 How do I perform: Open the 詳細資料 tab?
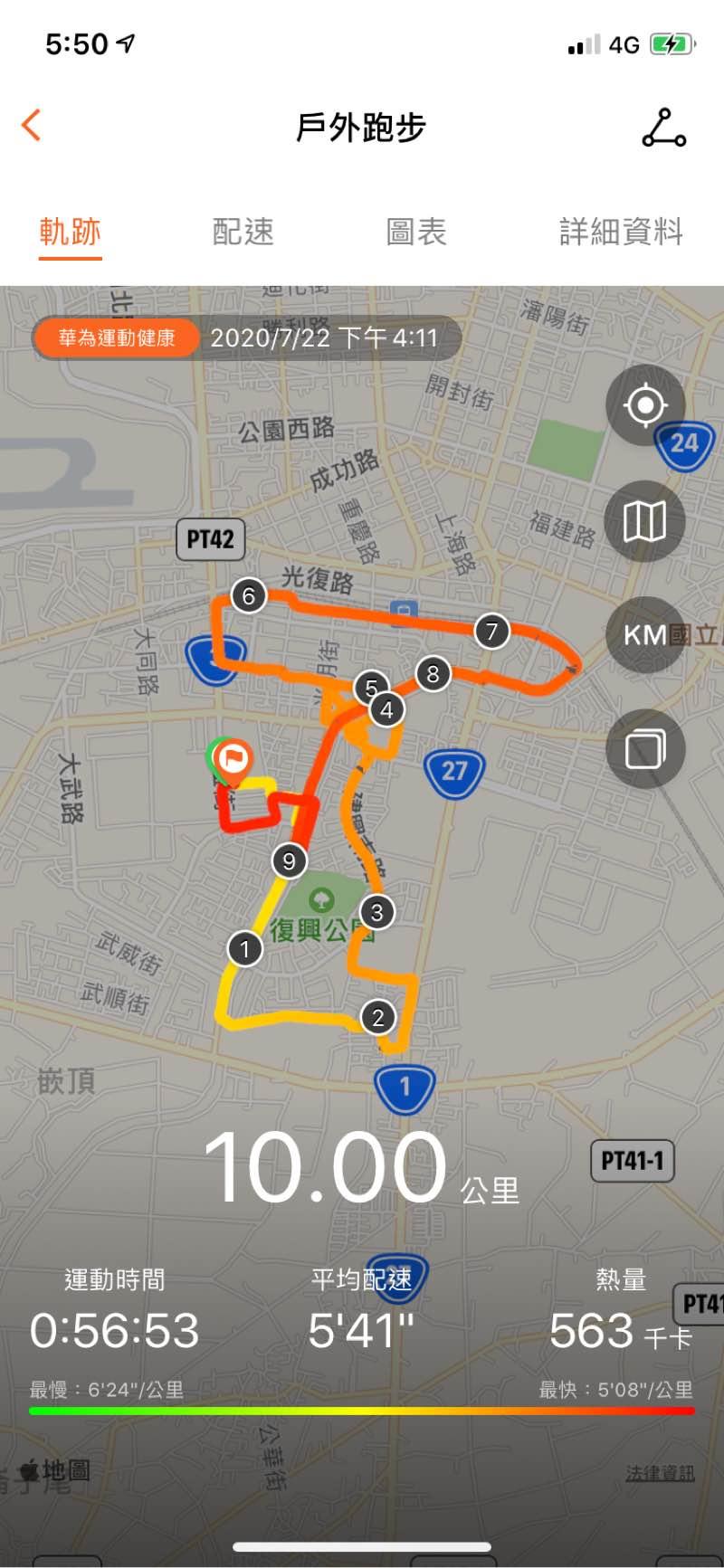(621, 232)
